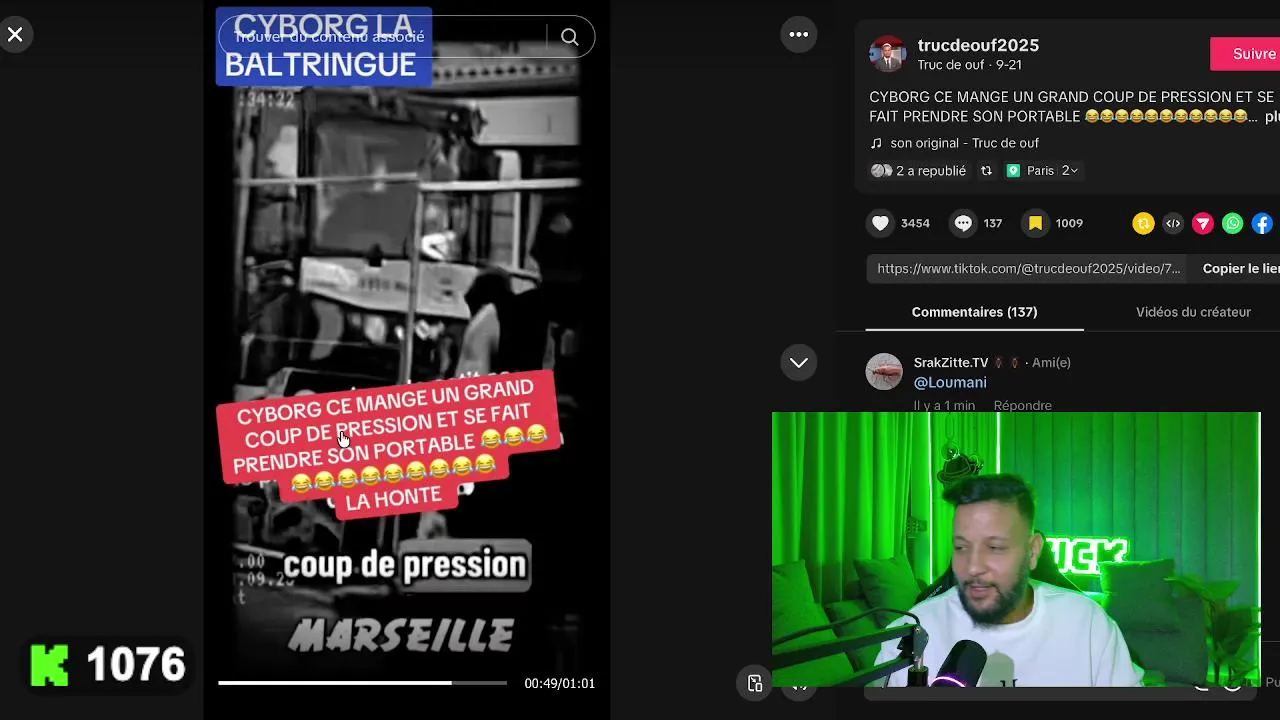Bookmark this video
The width and height of the screenshot is (1280, 720).
[x=1035, y=223]
